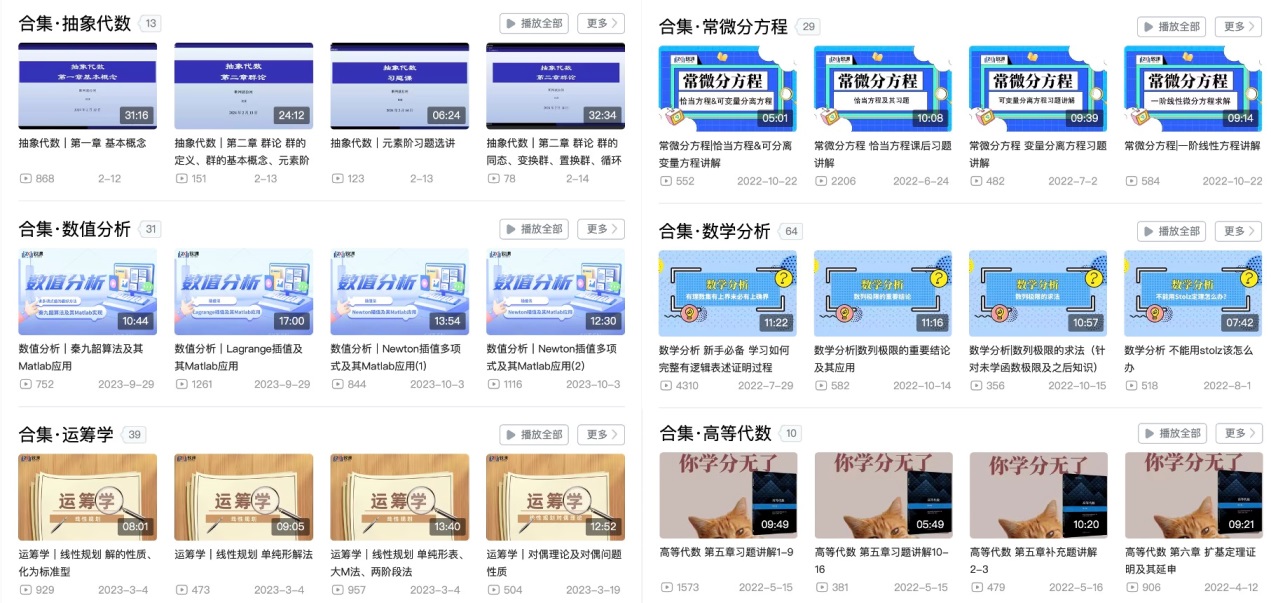
Task: Play all videos in 抽象代数 collection
Action: (534, 23)
